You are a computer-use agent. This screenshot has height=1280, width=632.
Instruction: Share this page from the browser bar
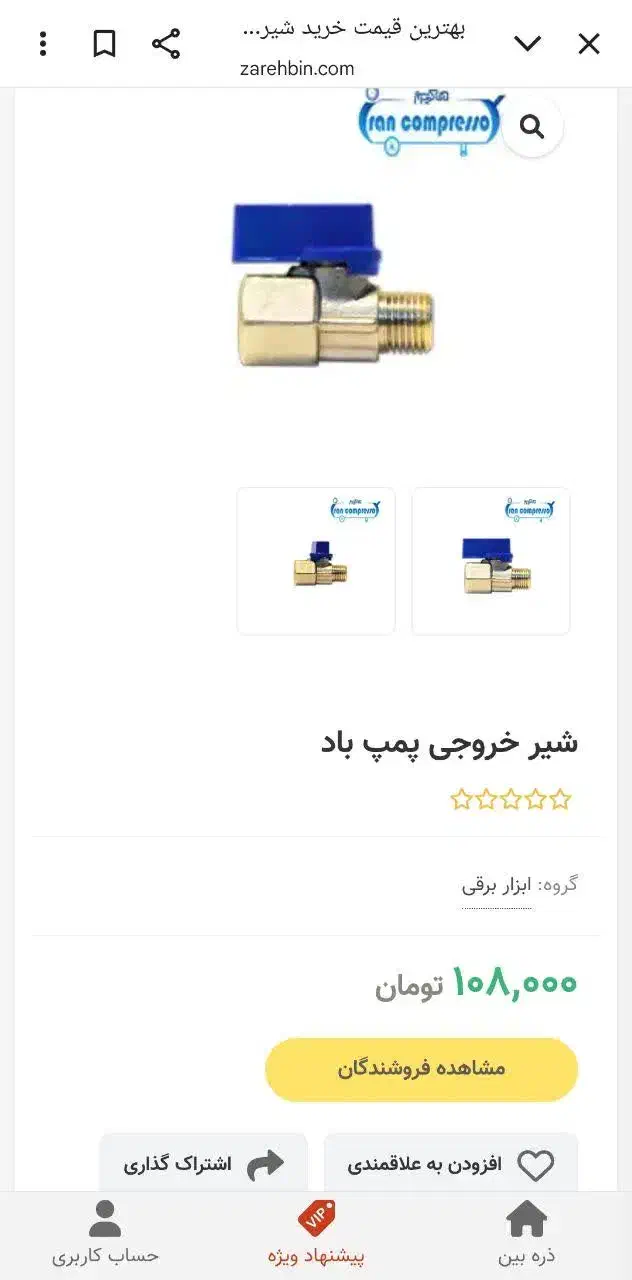[166, 43]
